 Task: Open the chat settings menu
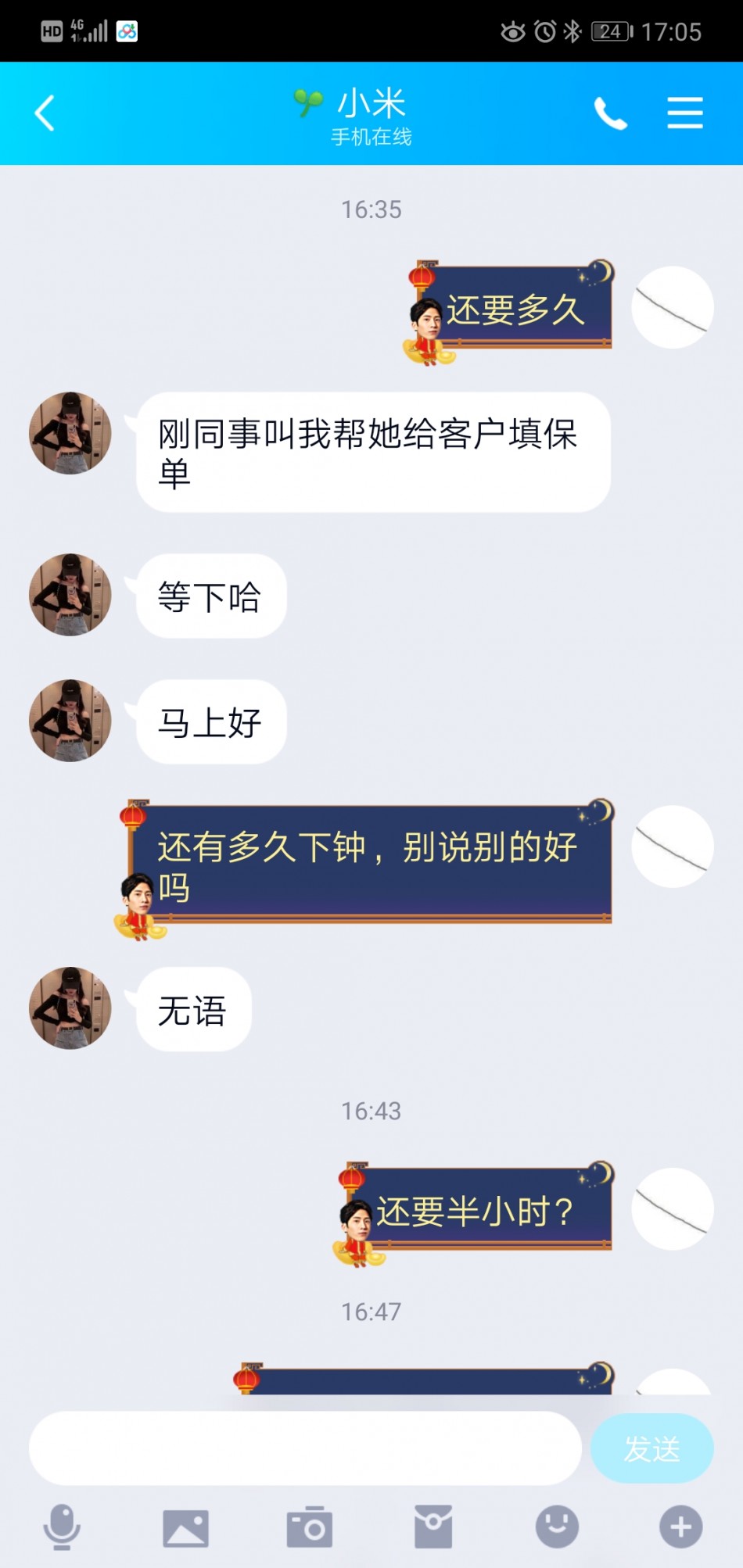[x=684, y=113]
